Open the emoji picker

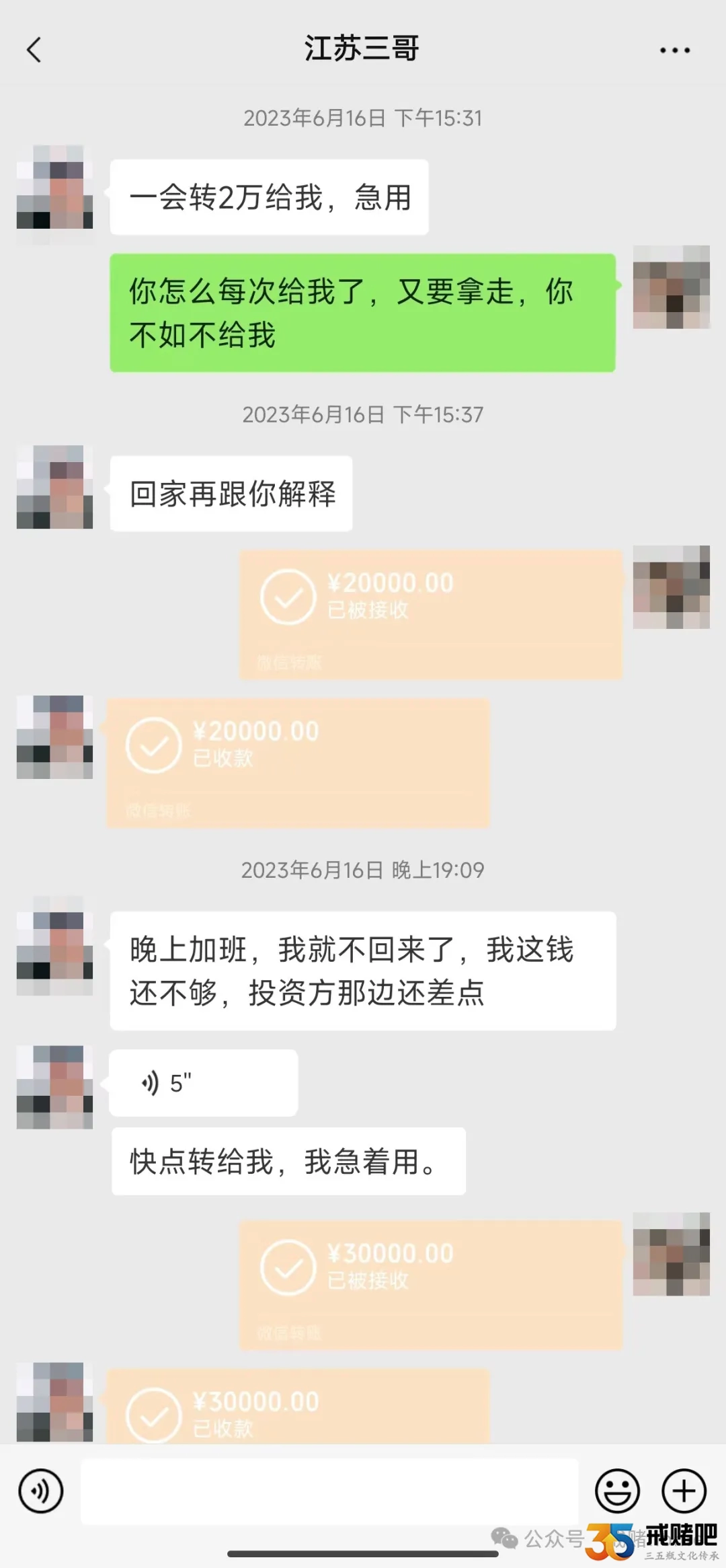coord(616,1491)
